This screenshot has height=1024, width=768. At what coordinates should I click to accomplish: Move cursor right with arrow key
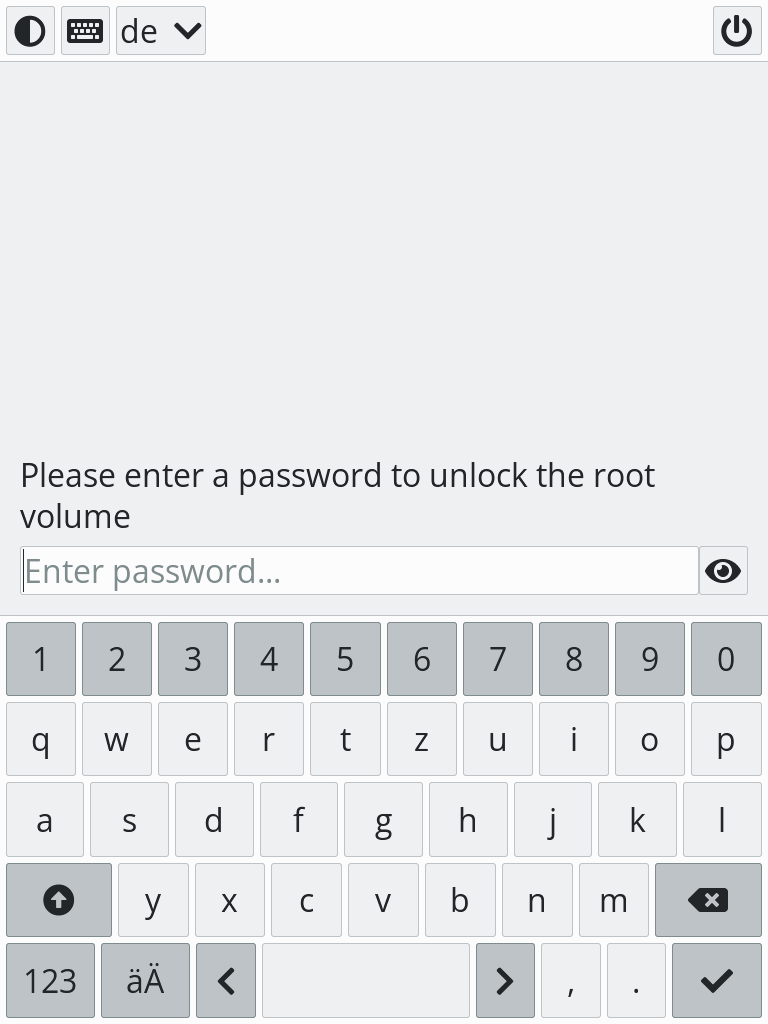tap(505, 980)
